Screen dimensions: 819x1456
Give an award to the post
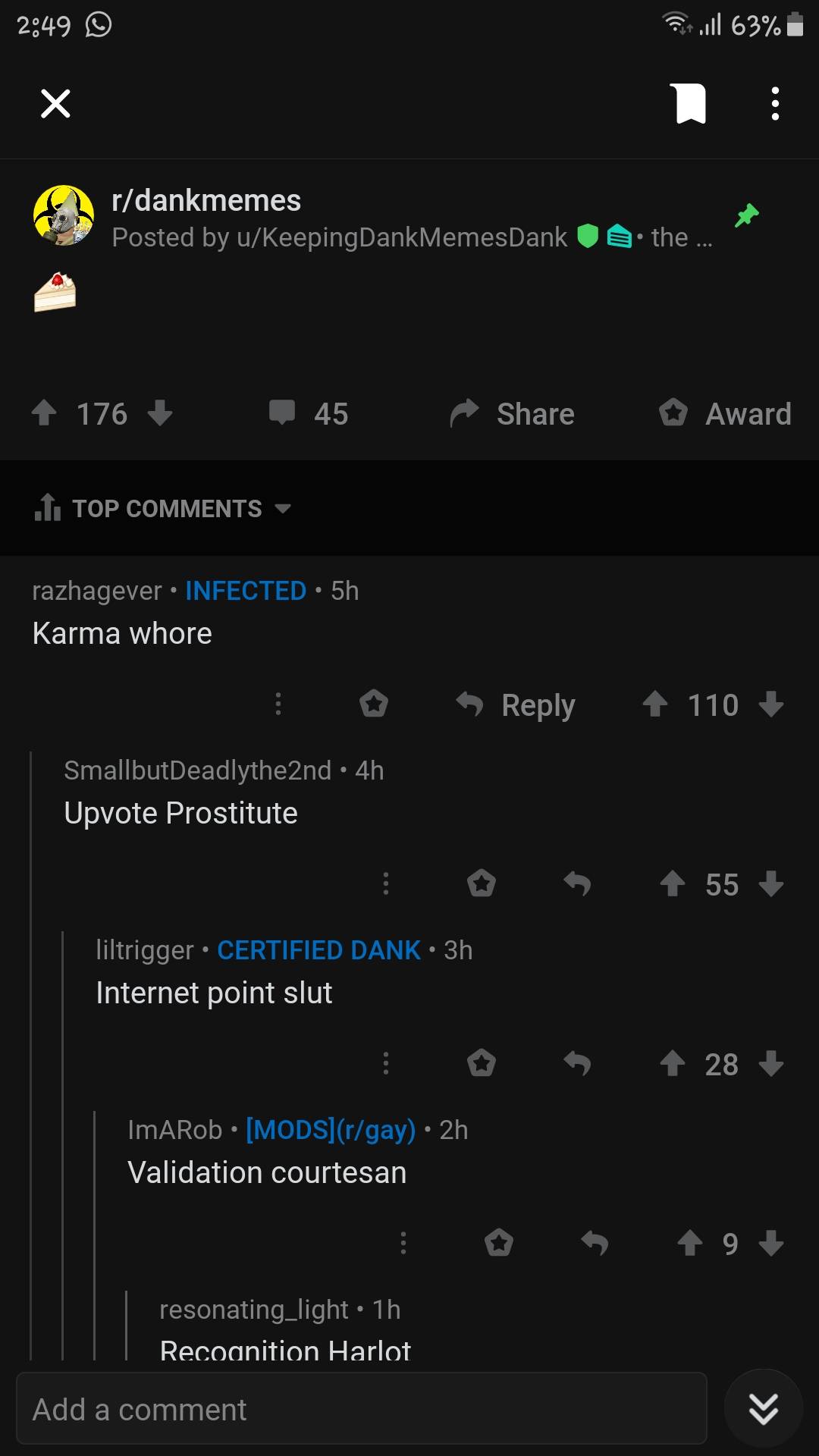(725, 414)
